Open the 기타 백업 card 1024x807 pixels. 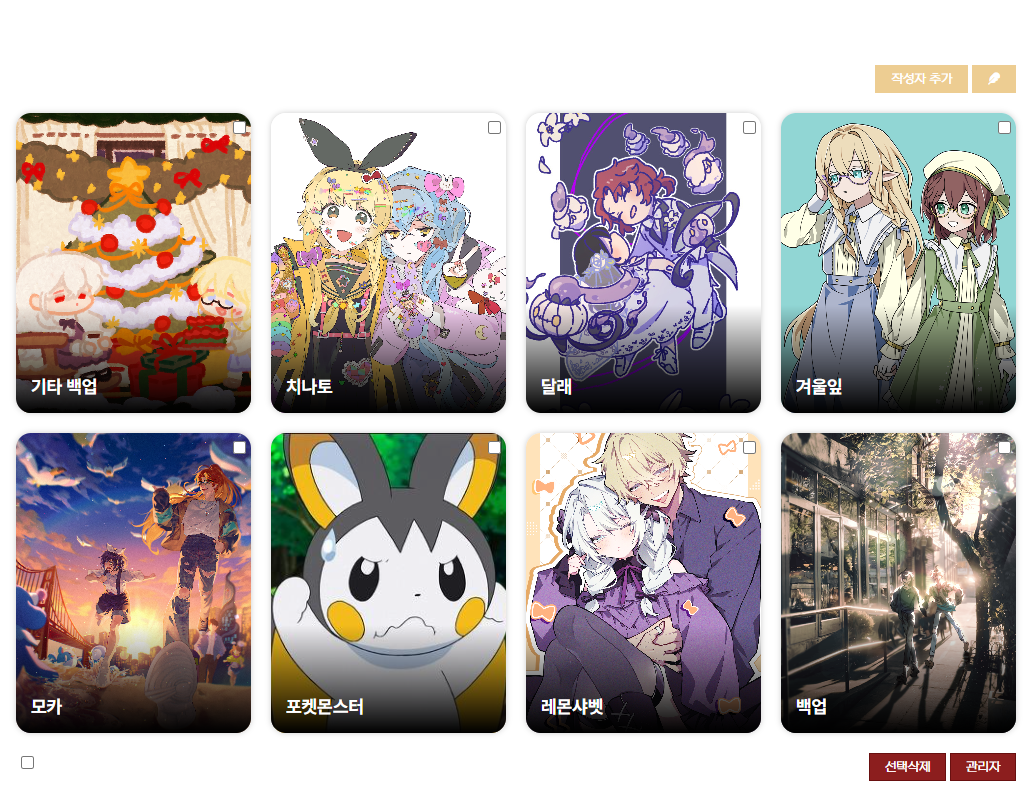click(133, 263)
